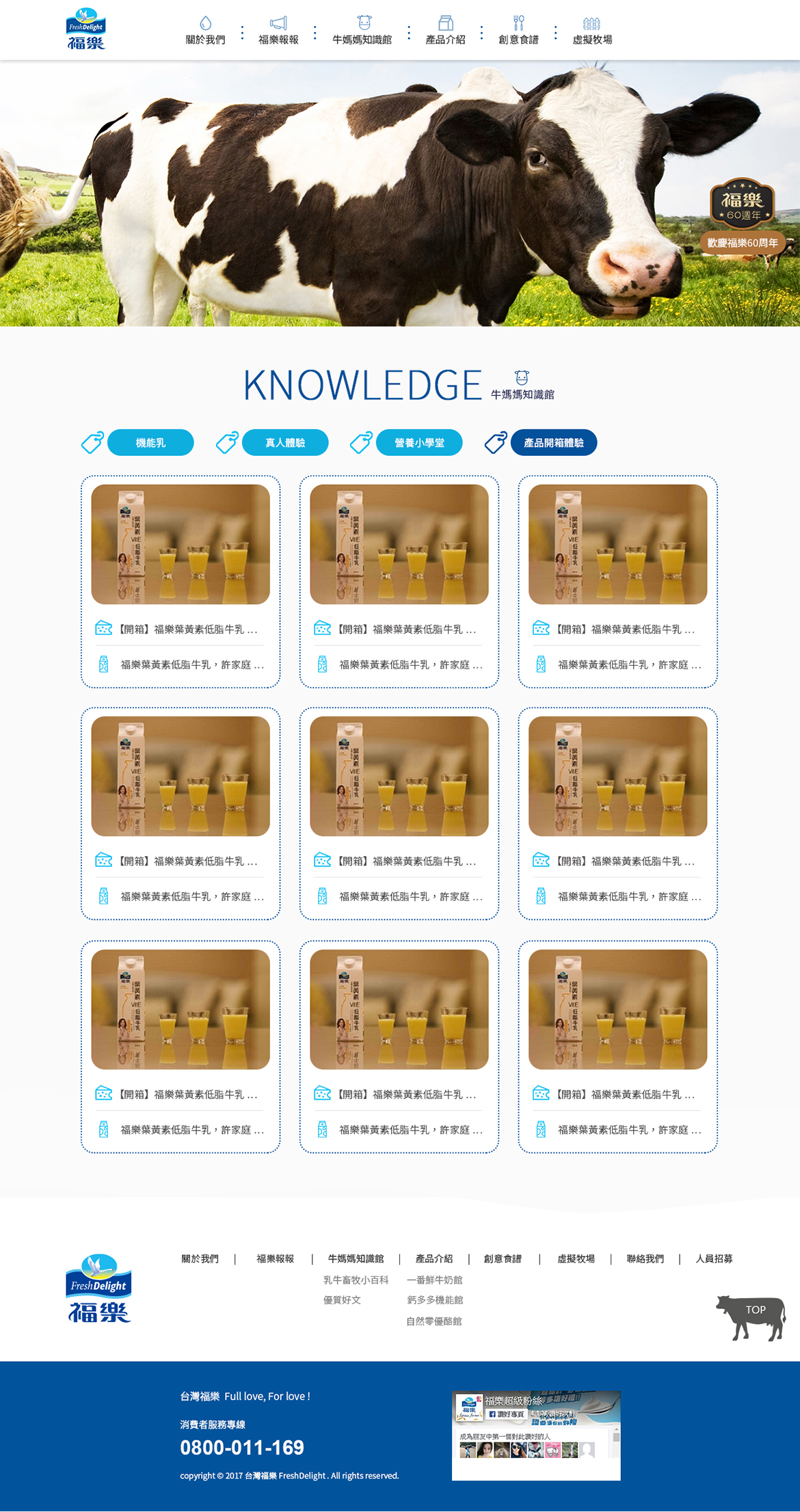Image resolution: width=800 pixels, height=1512 pixels.
Task: Open the 福樂超級粉絲 Facebook widget
Action: (x=536, y=1434)
